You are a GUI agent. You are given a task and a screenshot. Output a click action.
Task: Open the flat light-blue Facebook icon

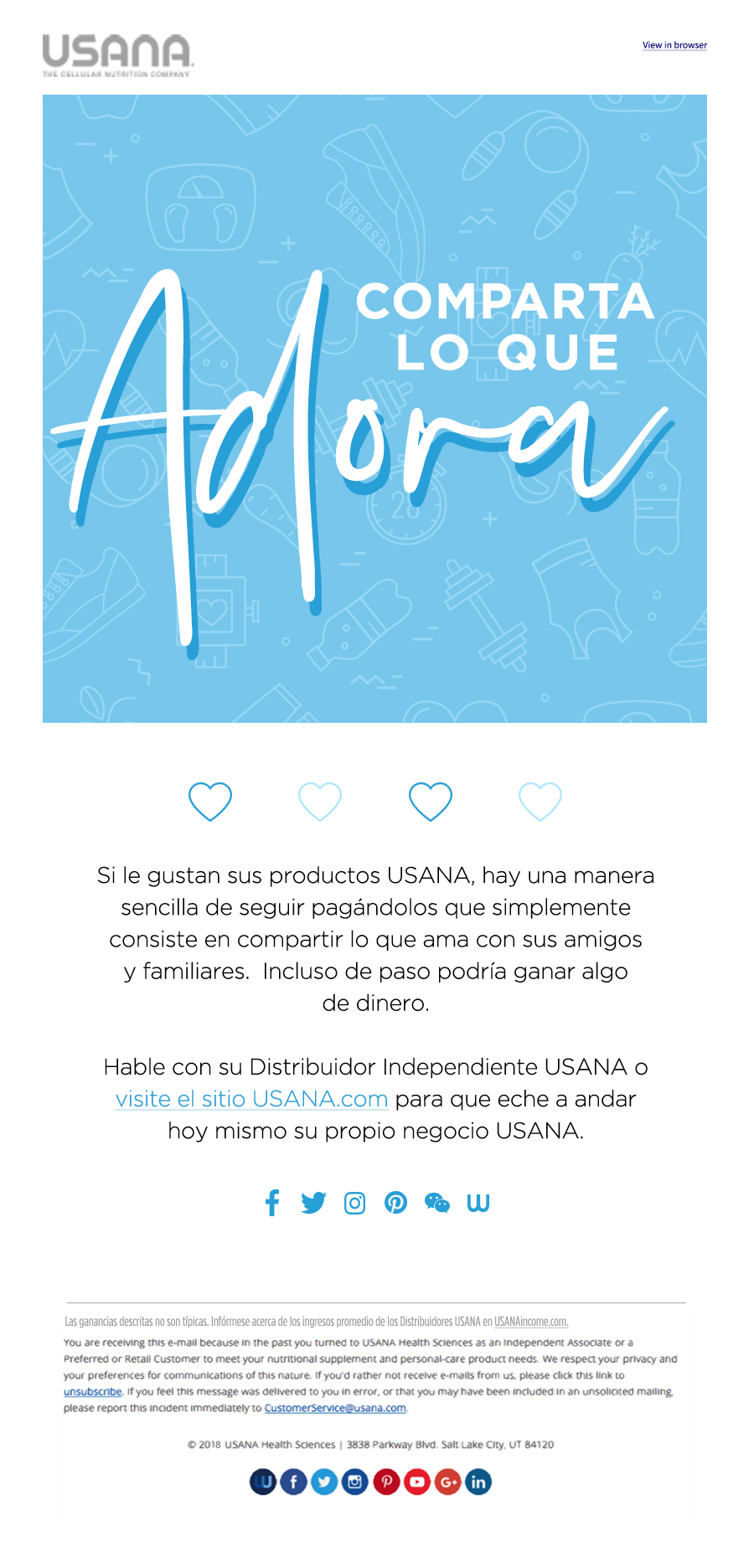click(272, 1203)
